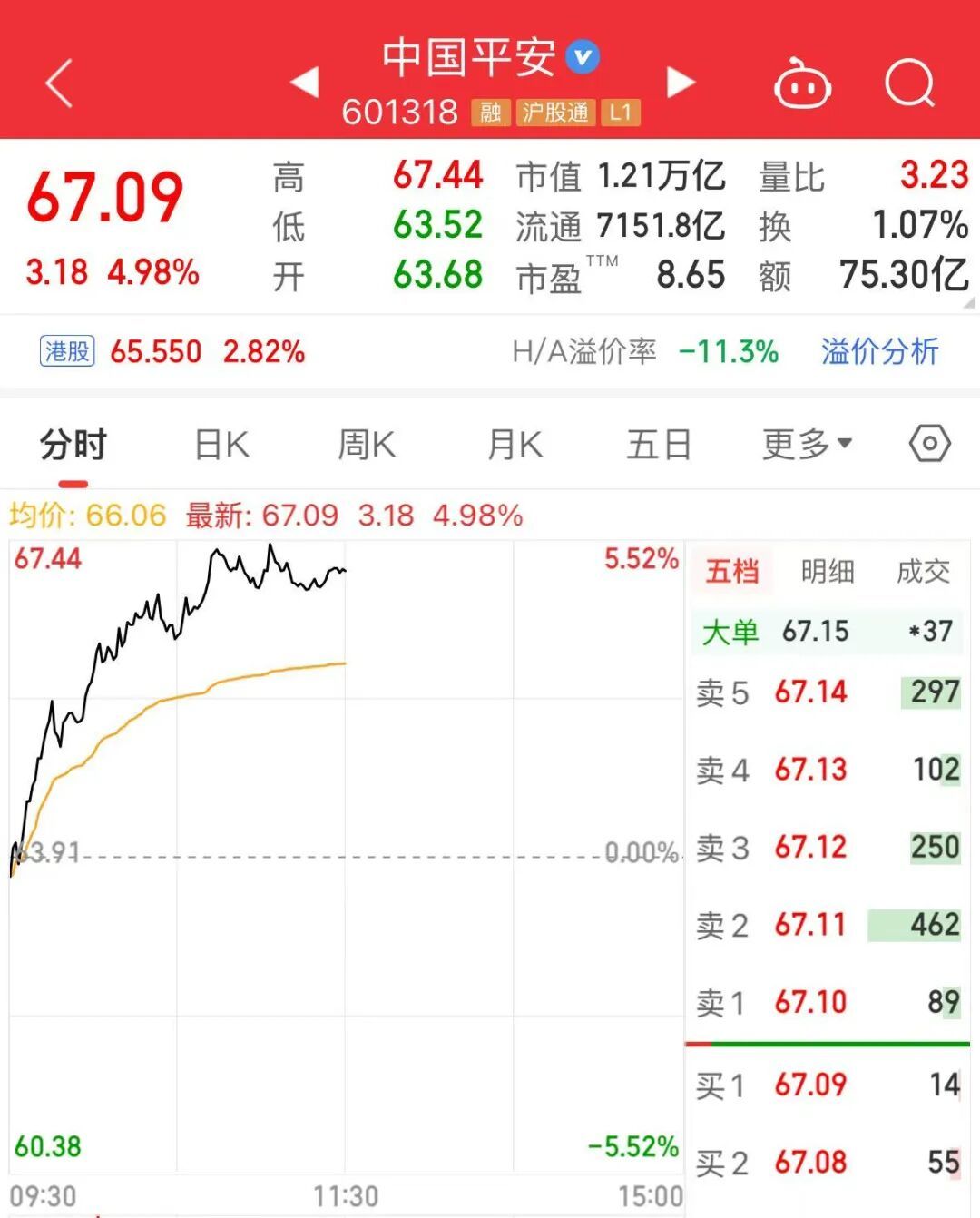Open stock search
This screenshot has width=980, height=1218.
point(909,83)
